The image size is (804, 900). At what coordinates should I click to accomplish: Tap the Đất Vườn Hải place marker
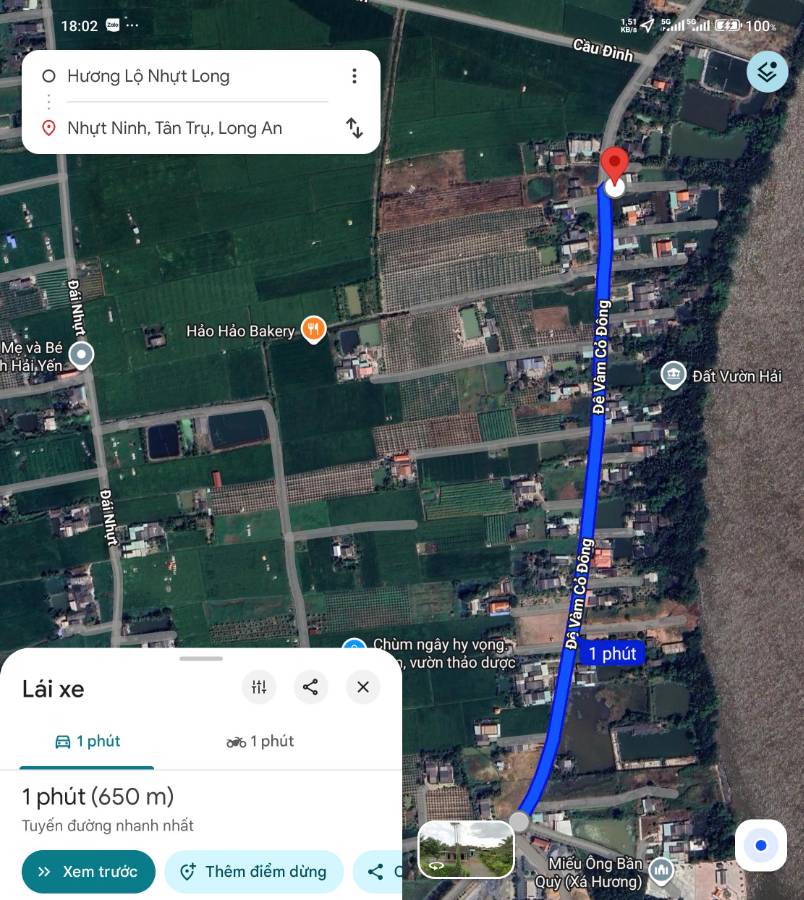(673, 376)
